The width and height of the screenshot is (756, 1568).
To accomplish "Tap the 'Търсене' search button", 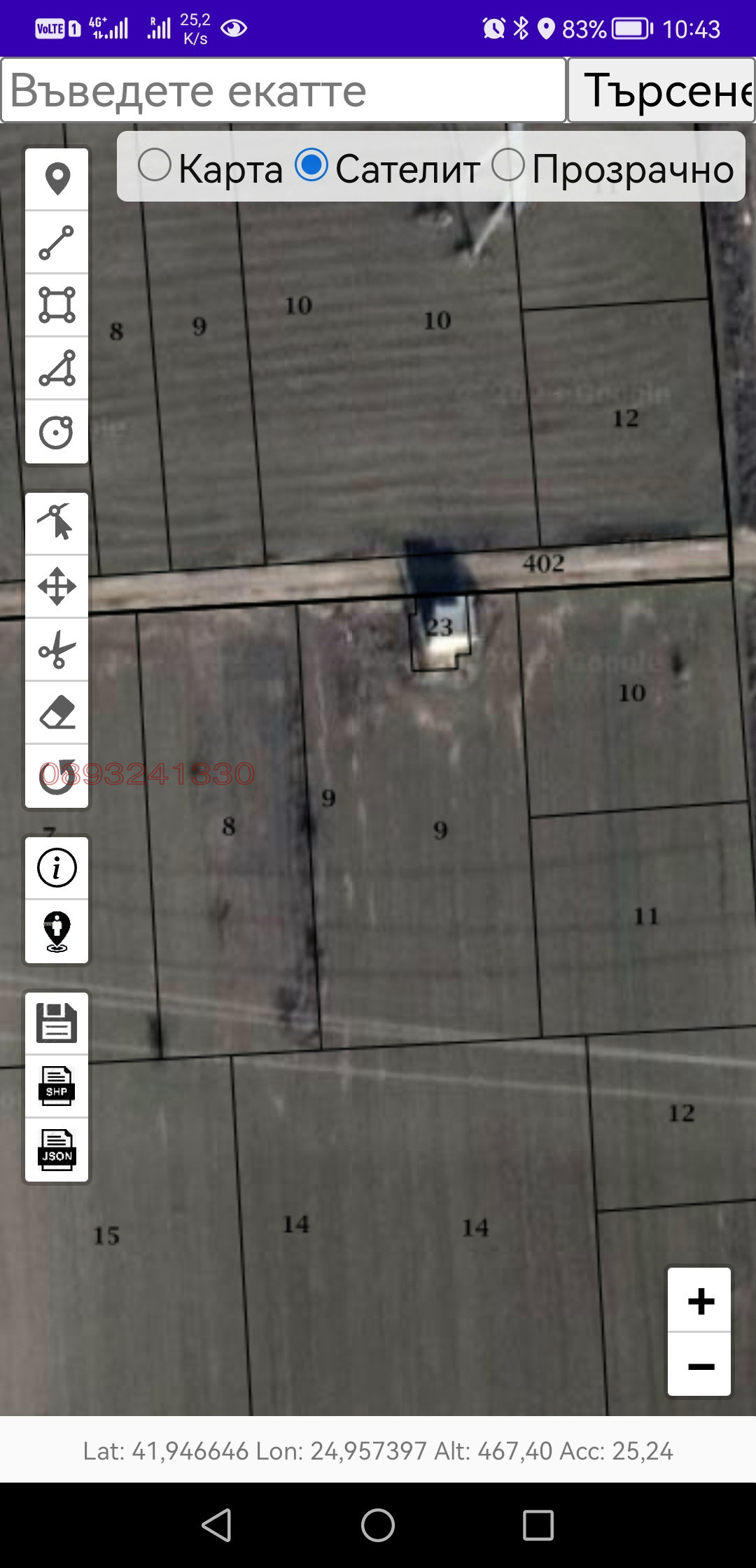I will pos(661,90).
